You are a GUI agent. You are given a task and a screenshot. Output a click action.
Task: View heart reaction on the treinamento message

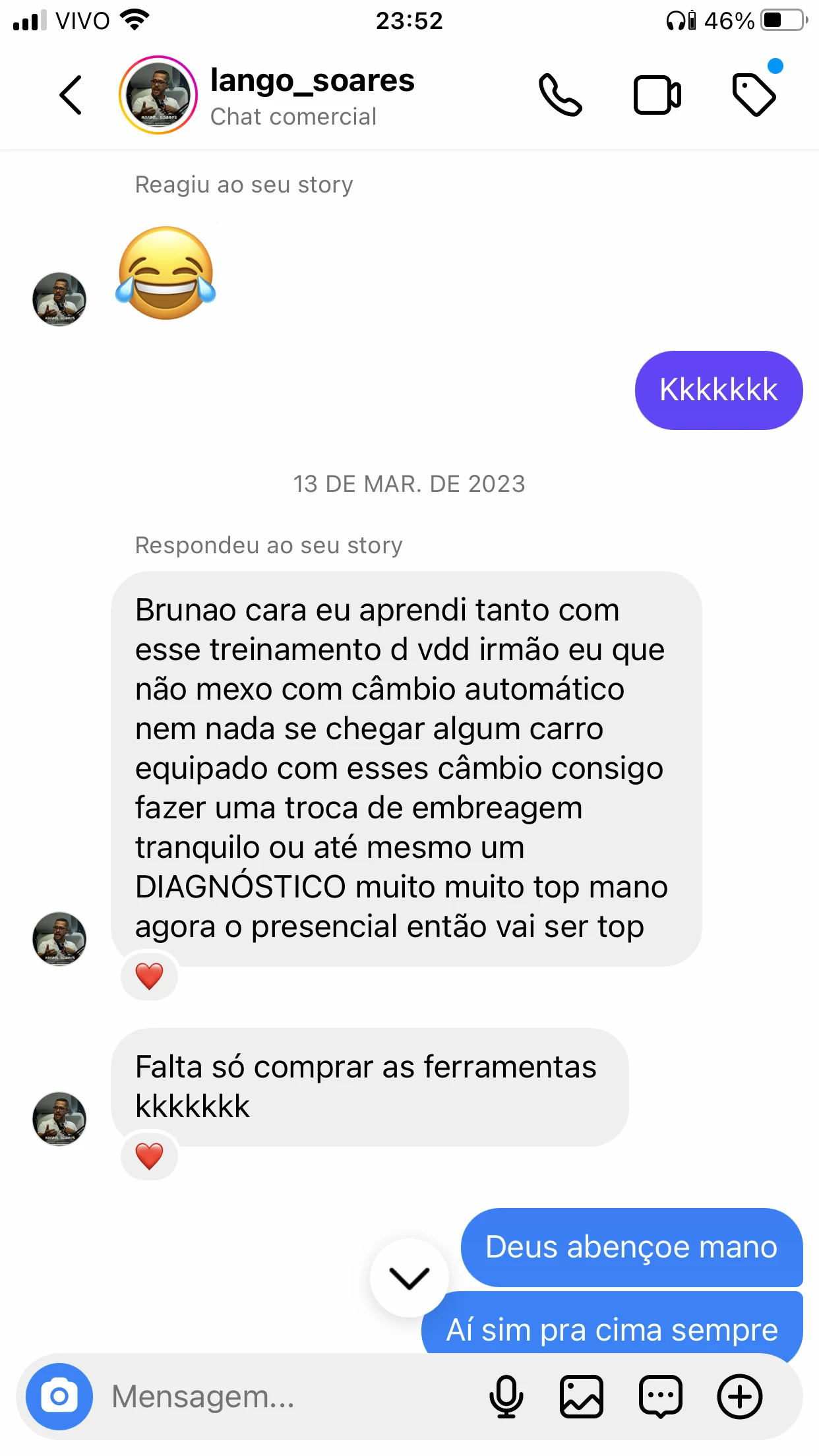[150, 976]
